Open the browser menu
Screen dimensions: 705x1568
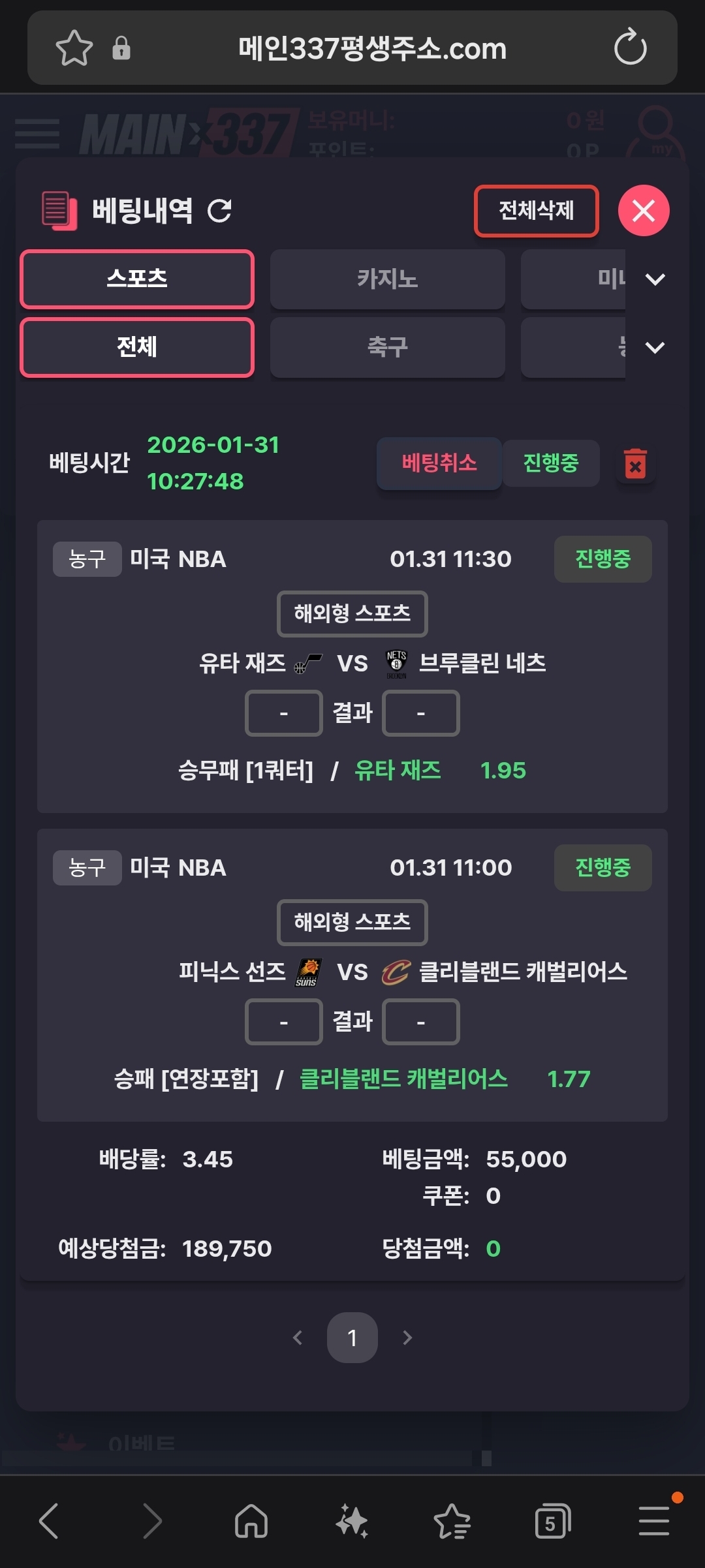[654, 1522]
